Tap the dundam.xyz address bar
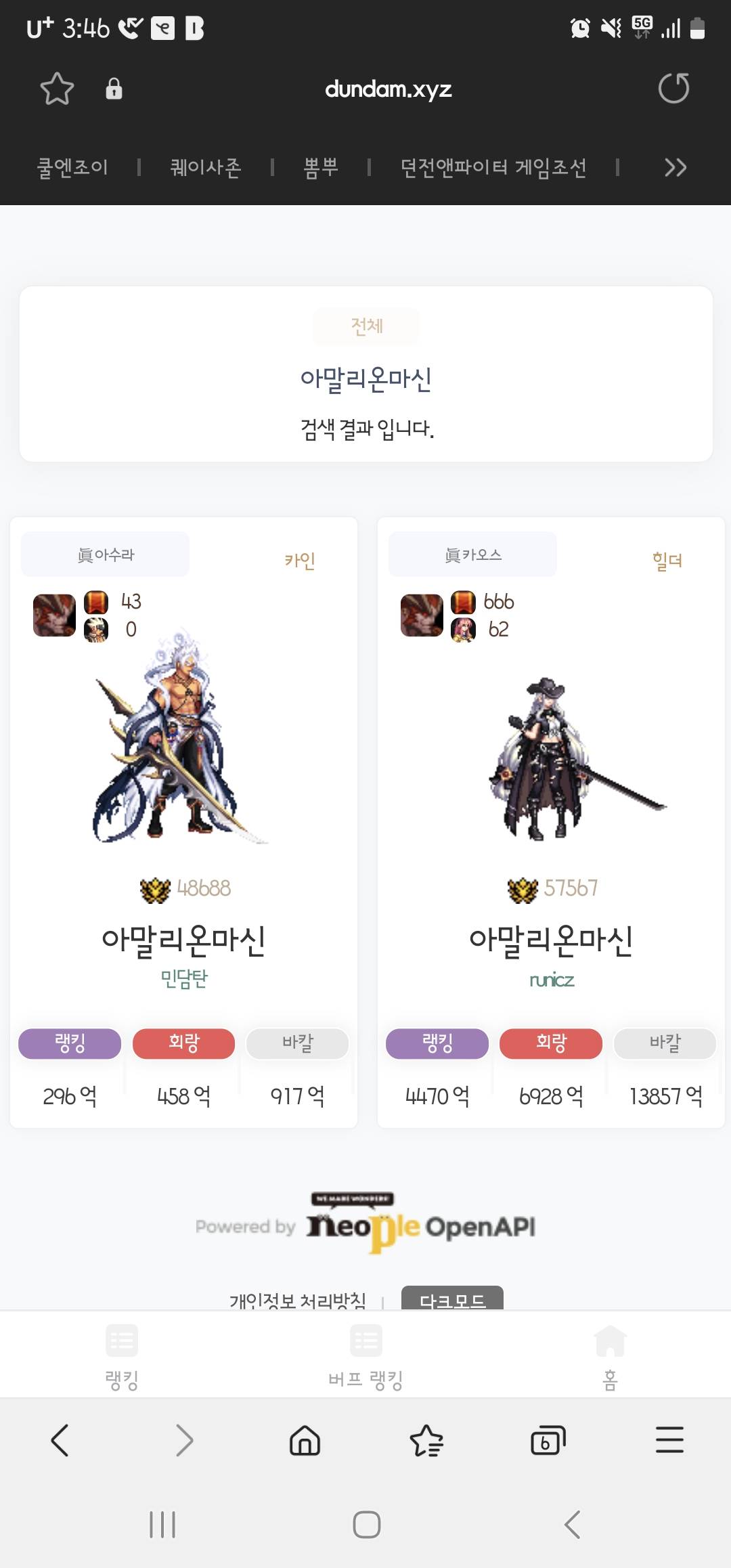 coord(388,89)
